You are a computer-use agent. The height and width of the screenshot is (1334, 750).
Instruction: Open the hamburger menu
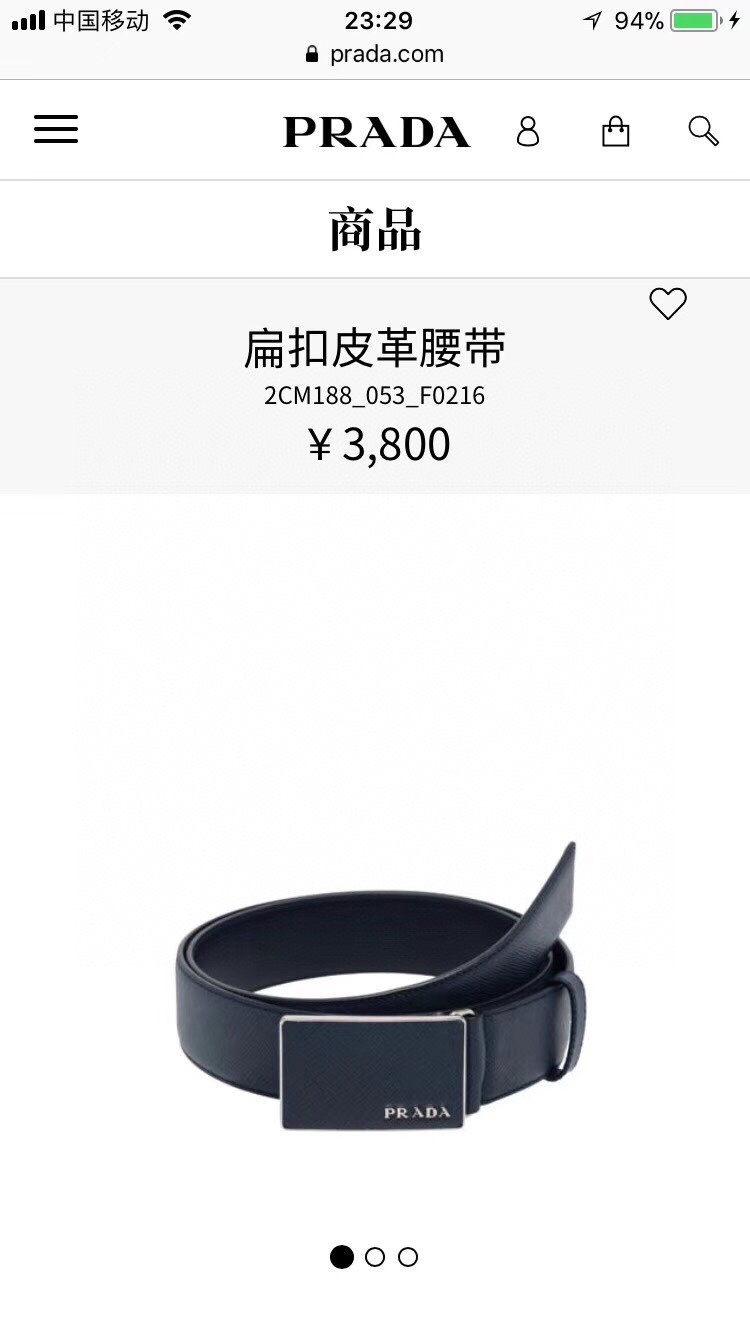click(56, 130)
